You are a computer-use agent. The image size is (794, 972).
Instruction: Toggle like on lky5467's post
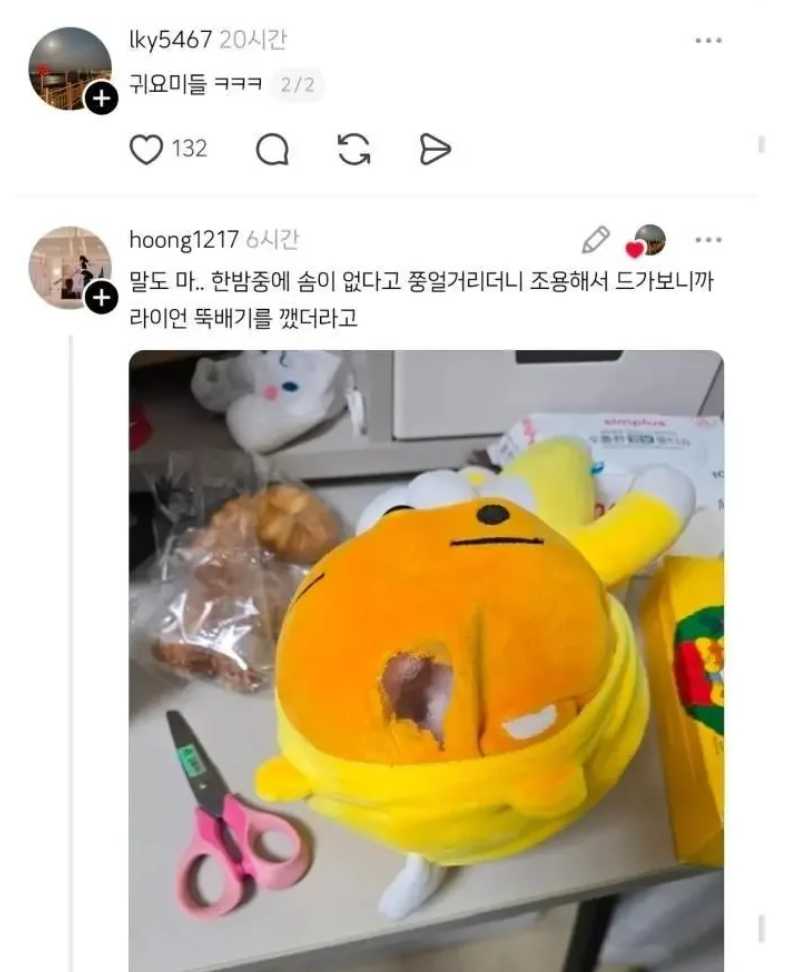pos(150,149)
